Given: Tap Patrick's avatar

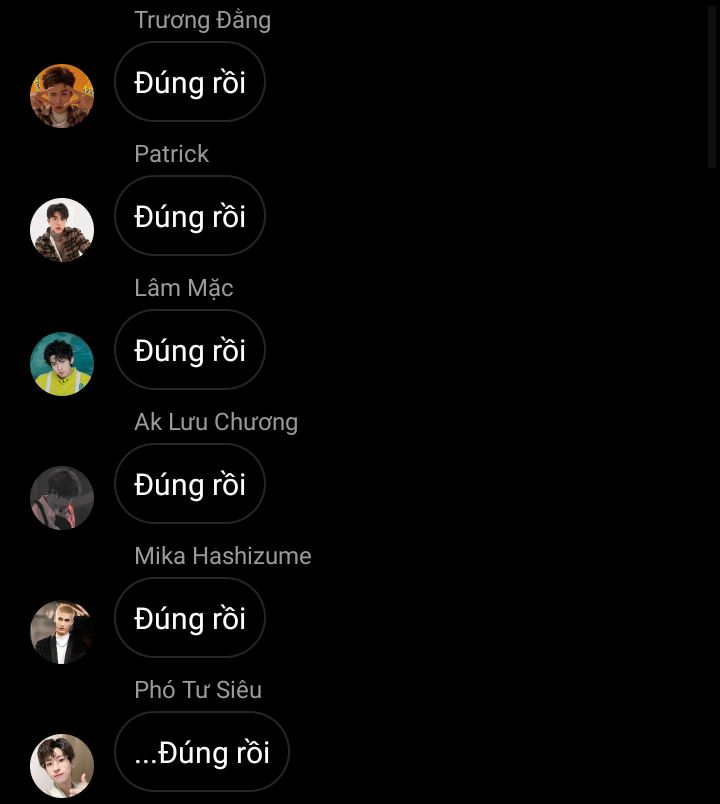Looking at the screenshot, I should click(x=62, y=230).
